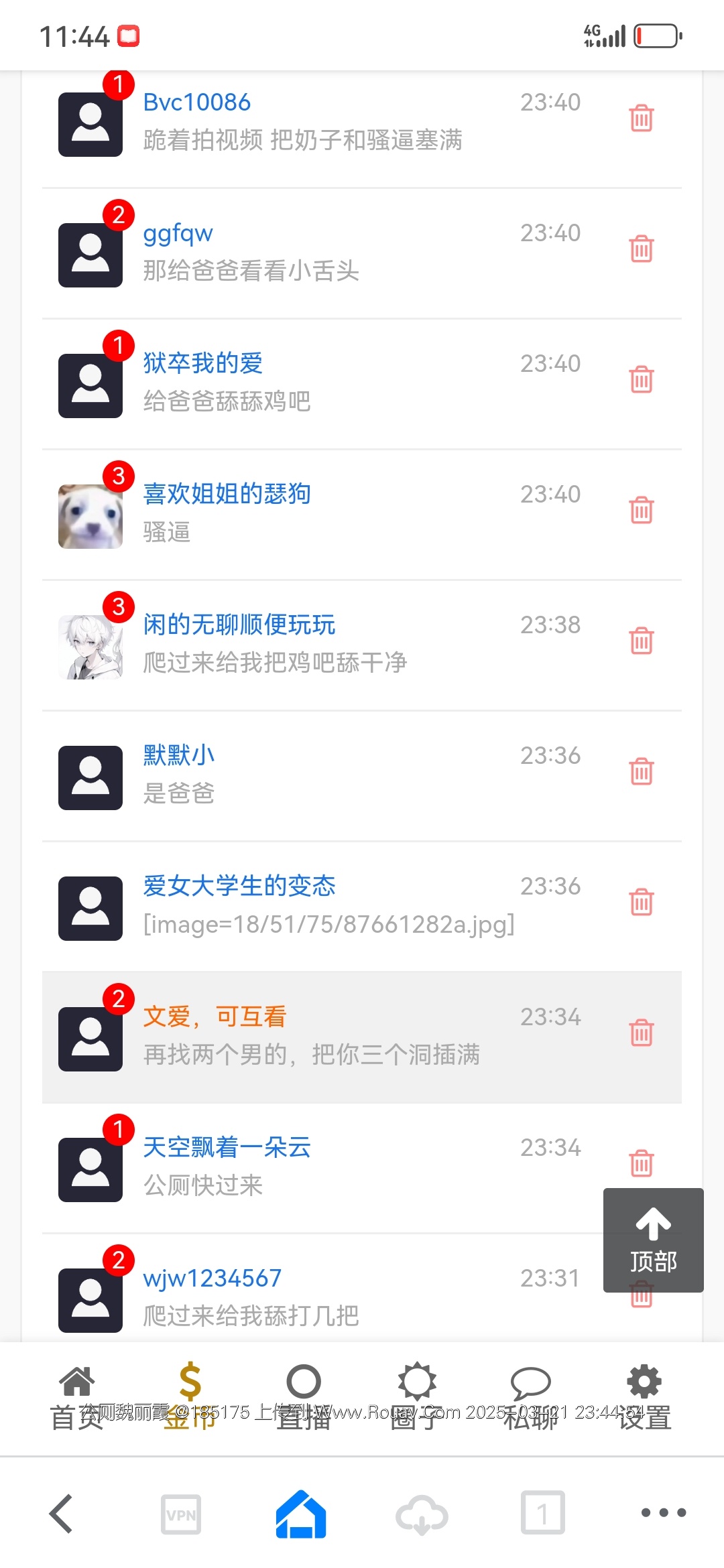
Task: Go to the 首页 home tab
Action: (x=77, y=1397)
